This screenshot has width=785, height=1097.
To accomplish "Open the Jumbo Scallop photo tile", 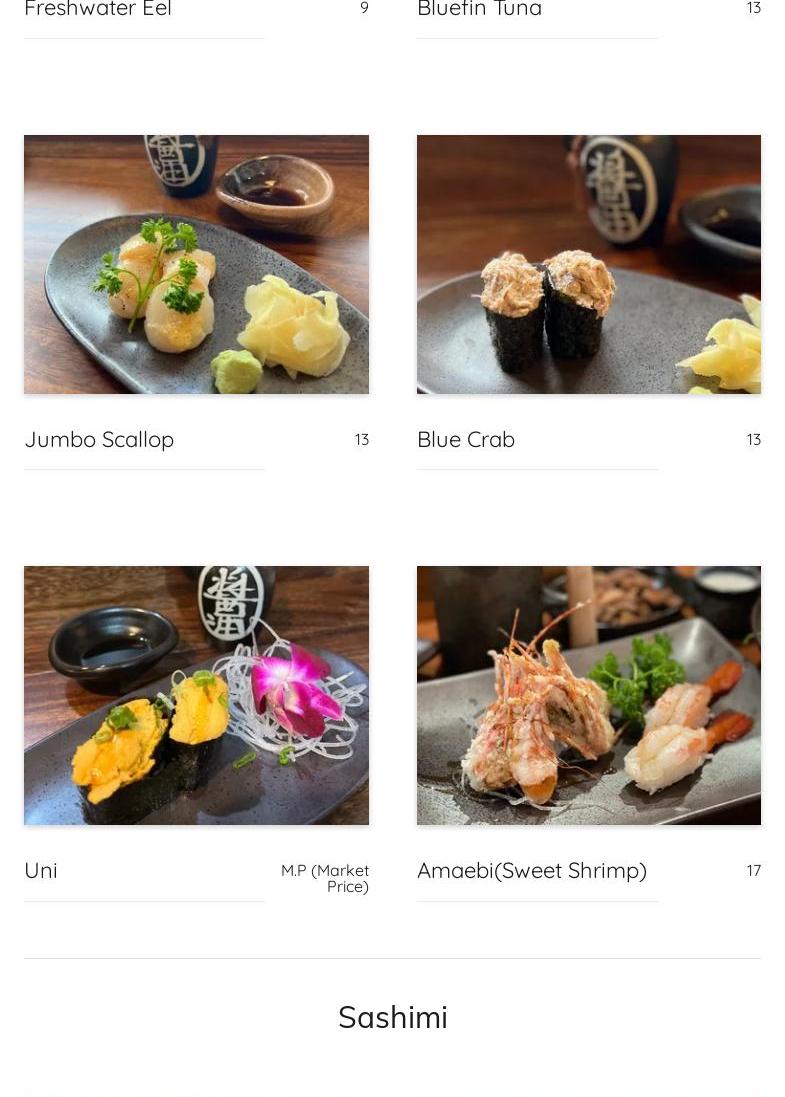I will point(196,264).
